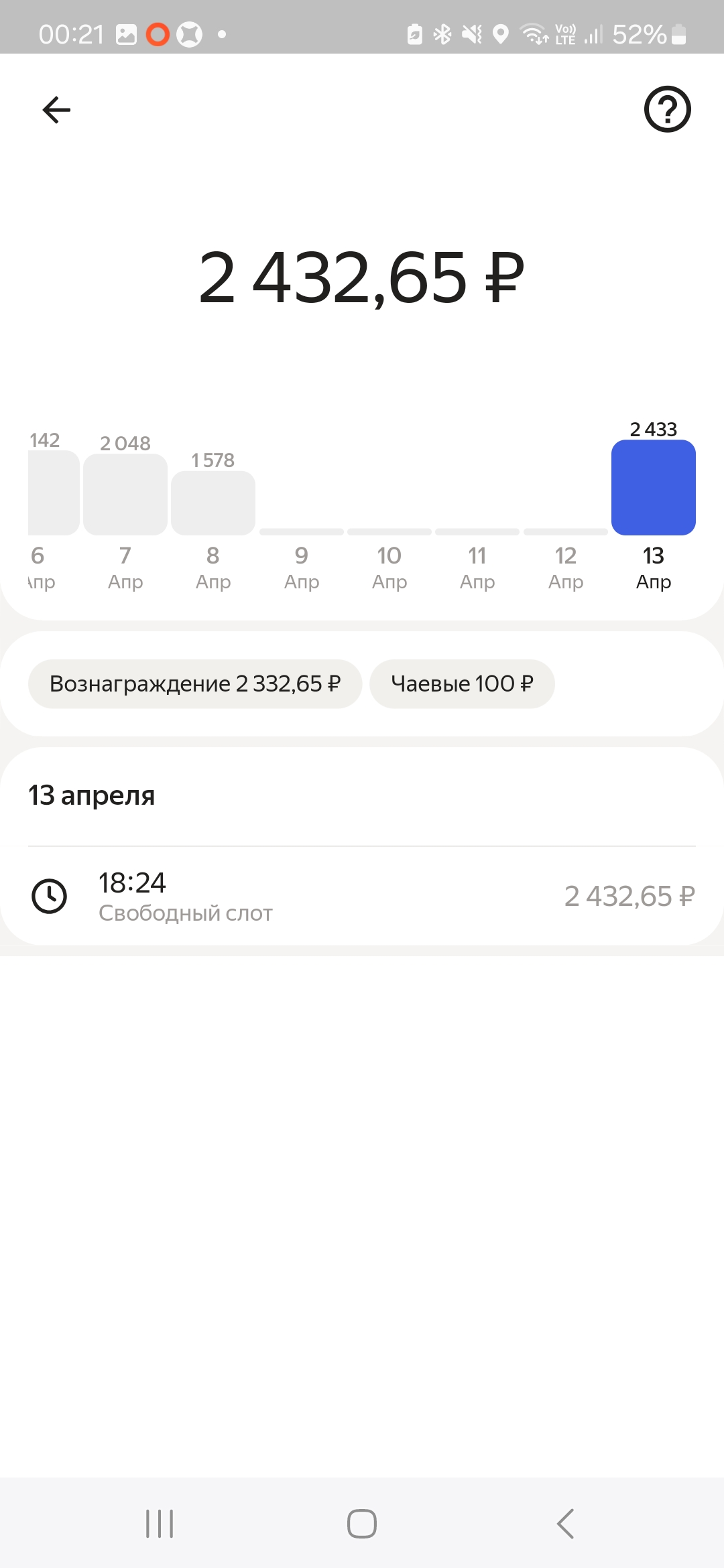Open recent apps from navigation bar

coord(160,1524)
